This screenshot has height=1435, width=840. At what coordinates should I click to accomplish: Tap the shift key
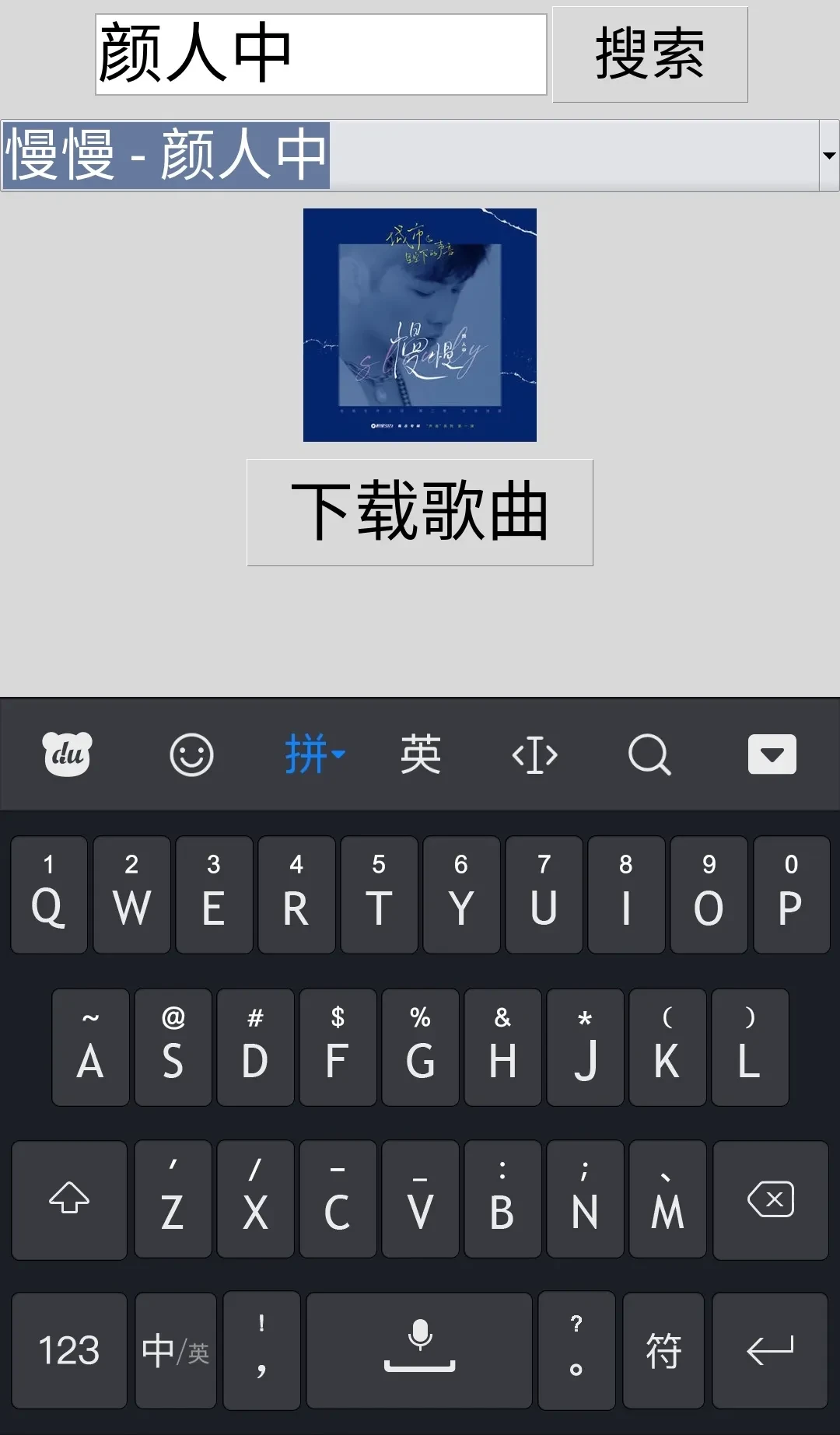69,1199
